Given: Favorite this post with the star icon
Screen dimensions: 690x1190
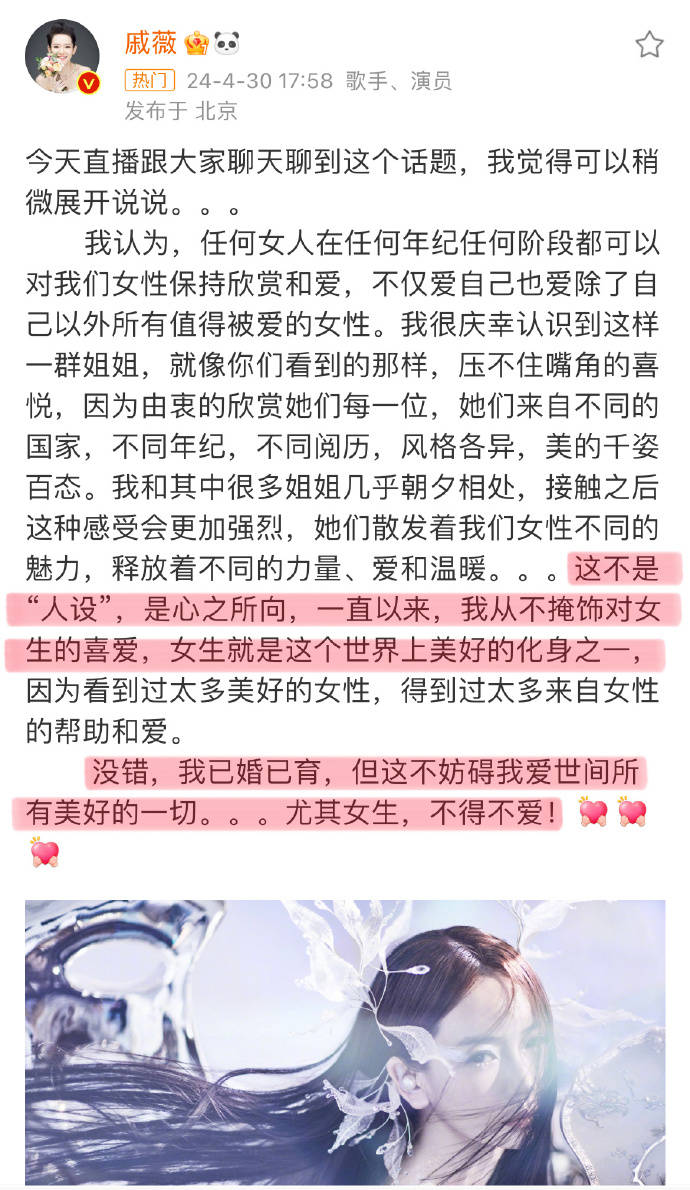Looking at the screenshot, I should point(649,44).
